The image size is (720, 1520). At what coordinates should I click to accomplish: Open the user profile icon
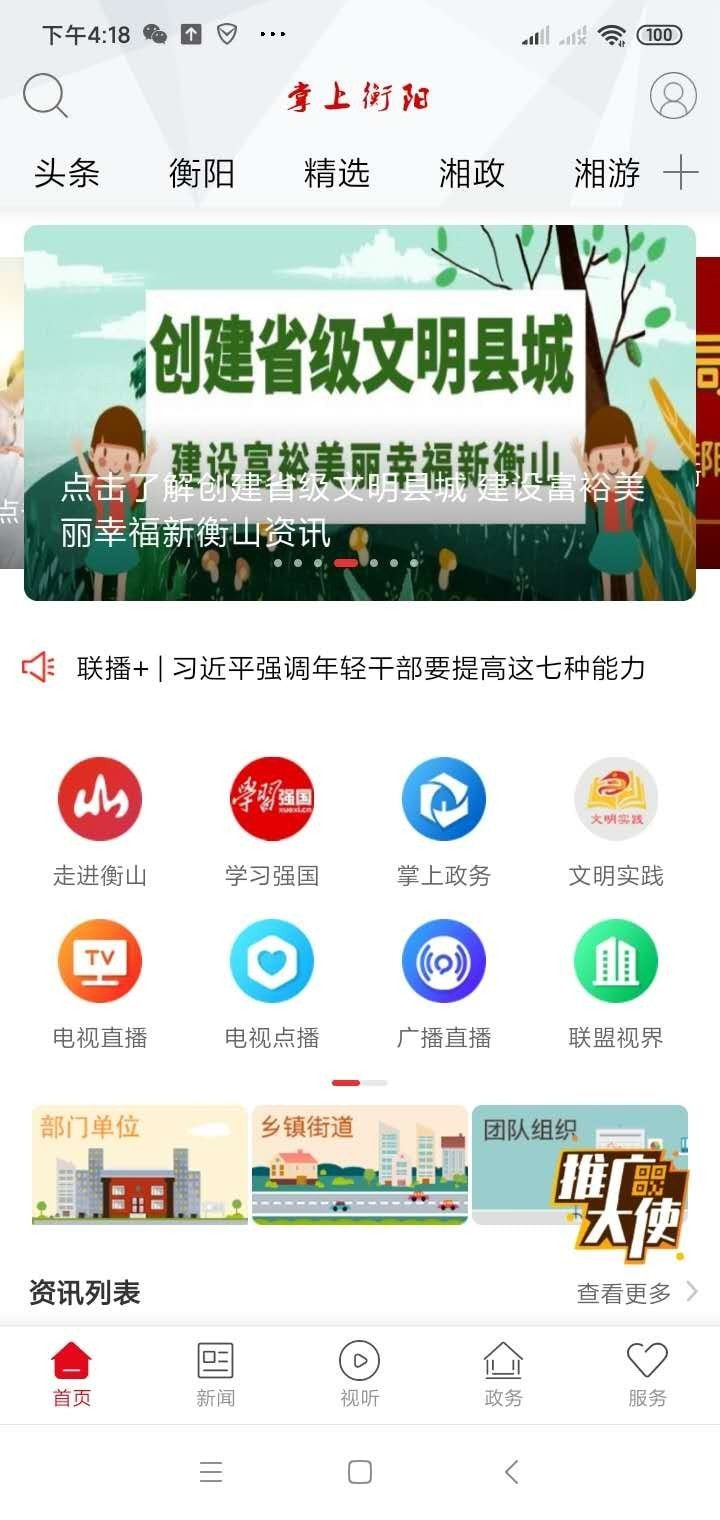click(x=673, y=96)
